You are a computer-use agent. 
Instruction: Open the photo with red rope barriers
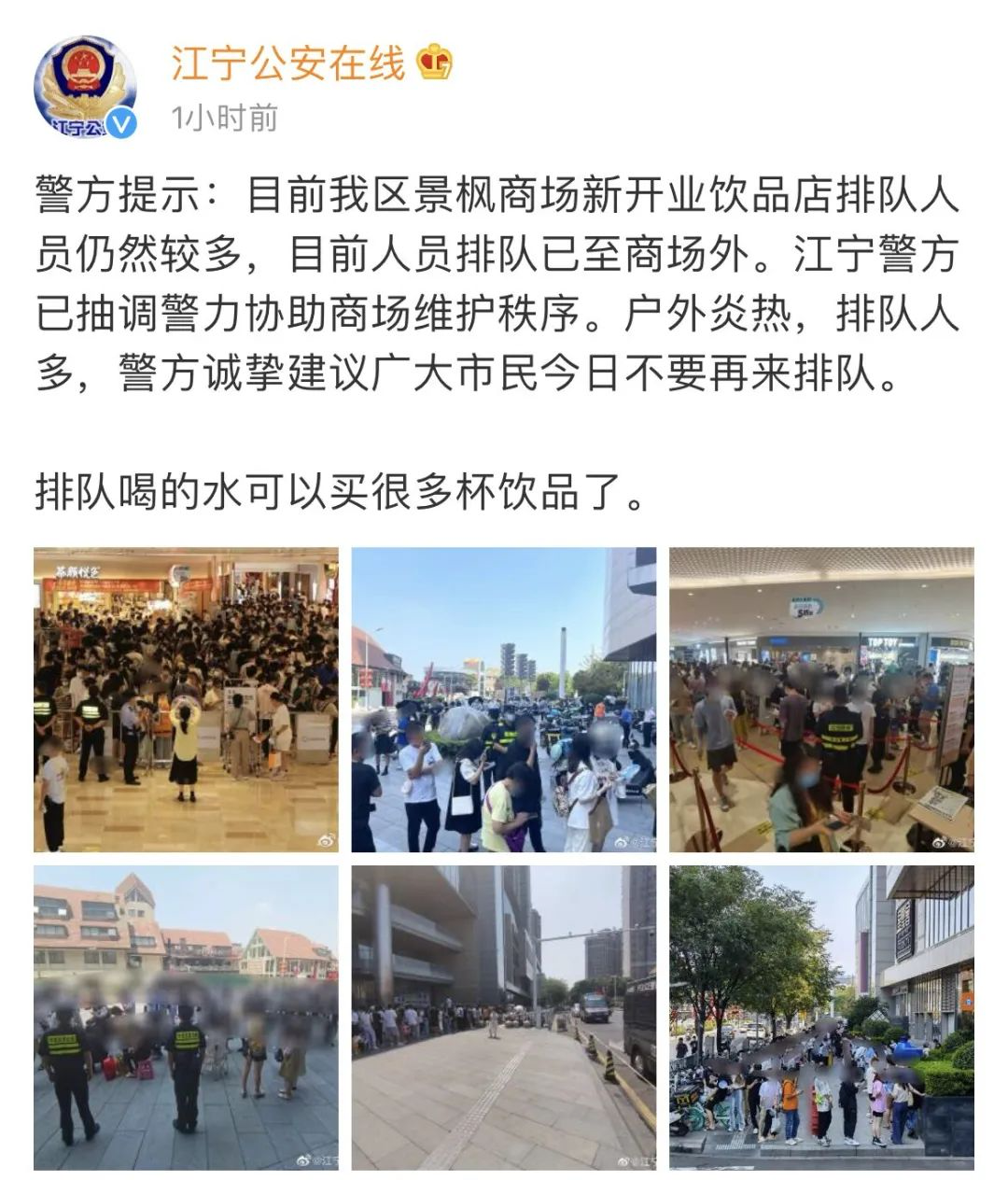point(820,699)
